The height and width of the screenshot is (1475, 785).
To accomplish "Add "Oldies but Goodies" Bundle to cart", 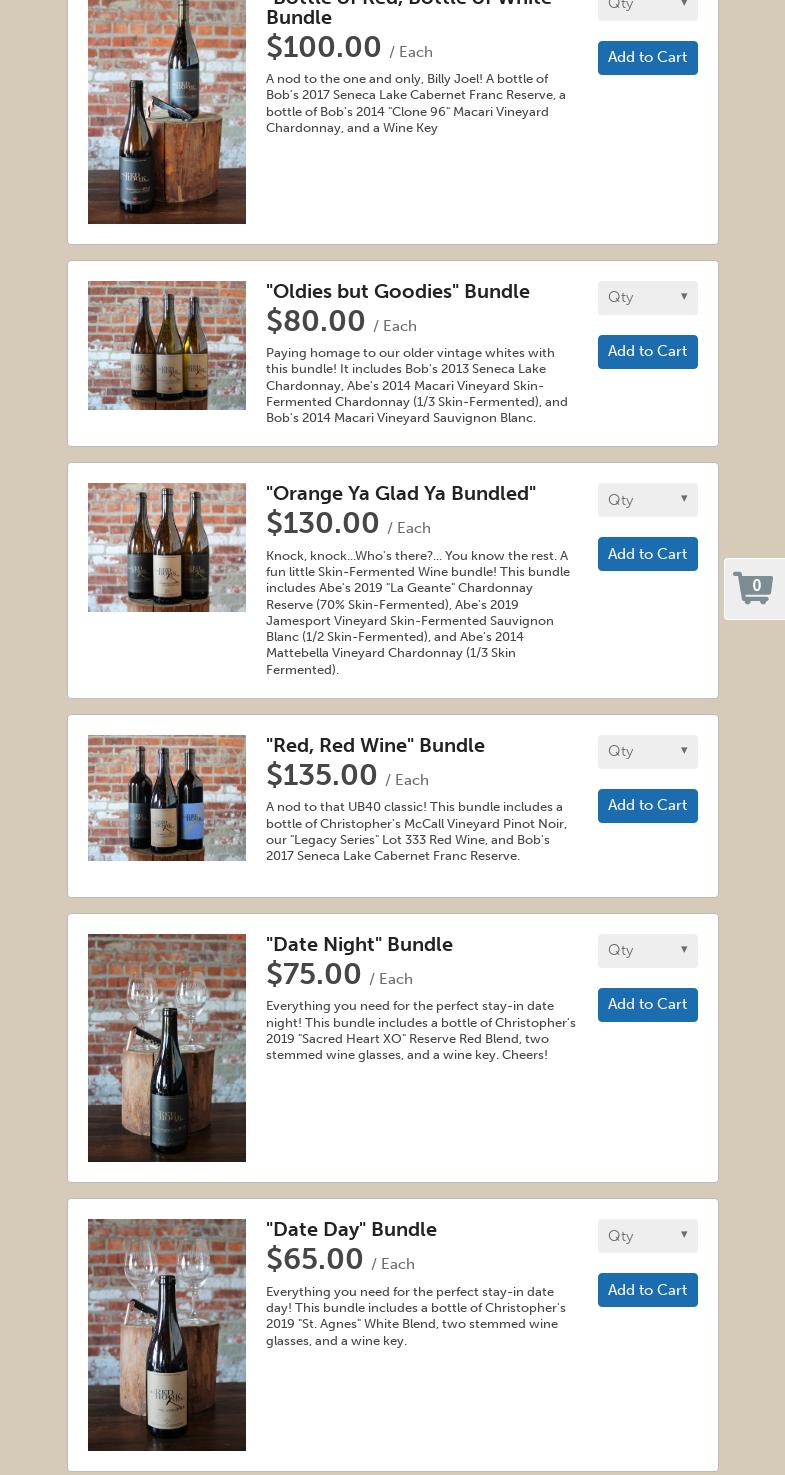I will 647,351.
